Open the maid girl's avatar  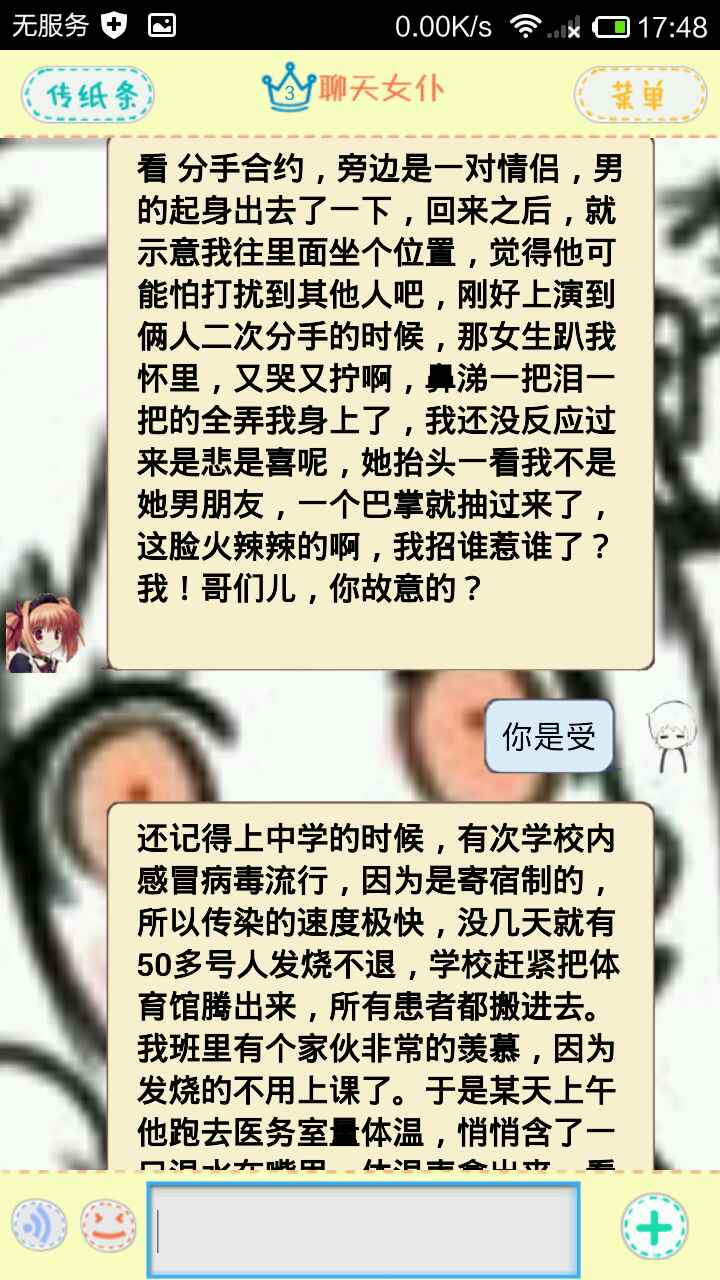(44, 632)
